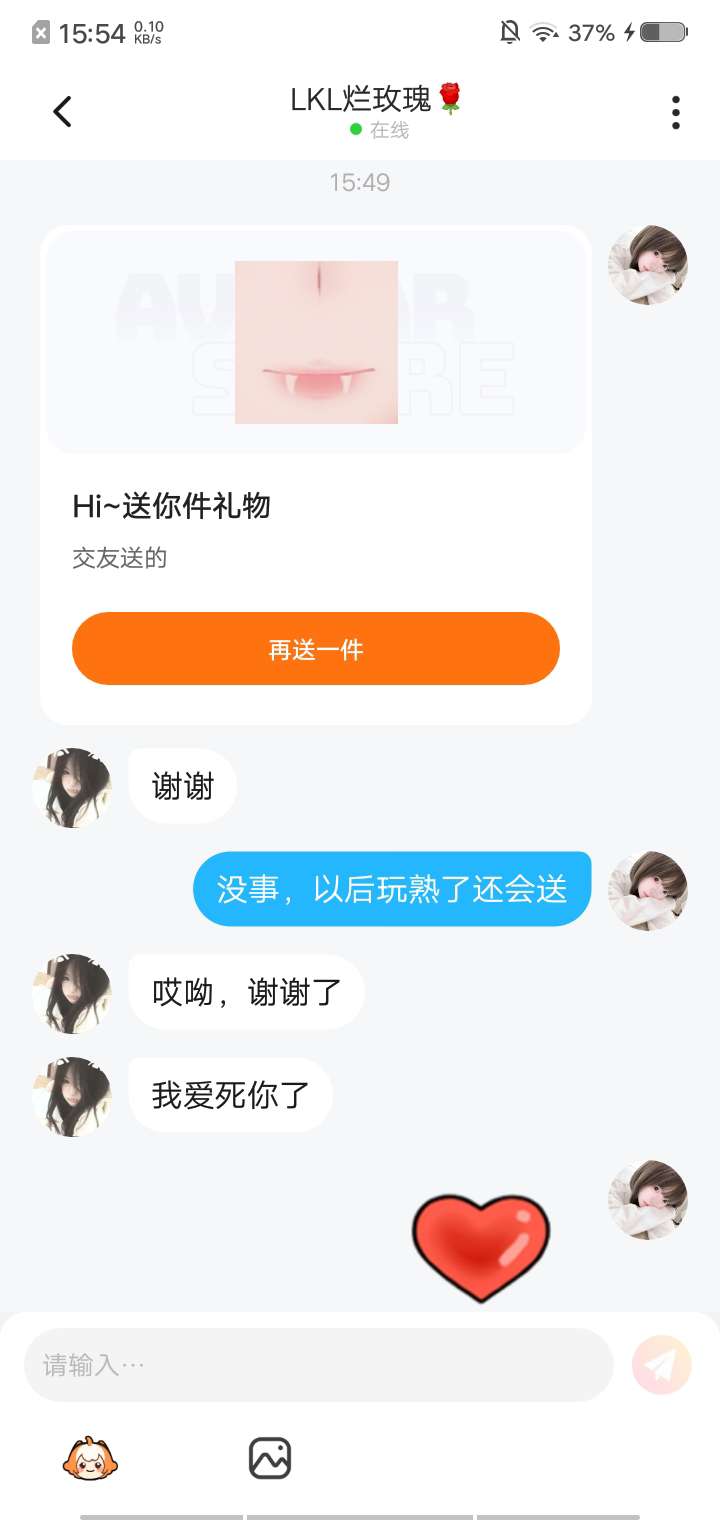Focus the 请输入 message input field
The height and width of the screenshot is (1520, 720).
coord(318,1365)
